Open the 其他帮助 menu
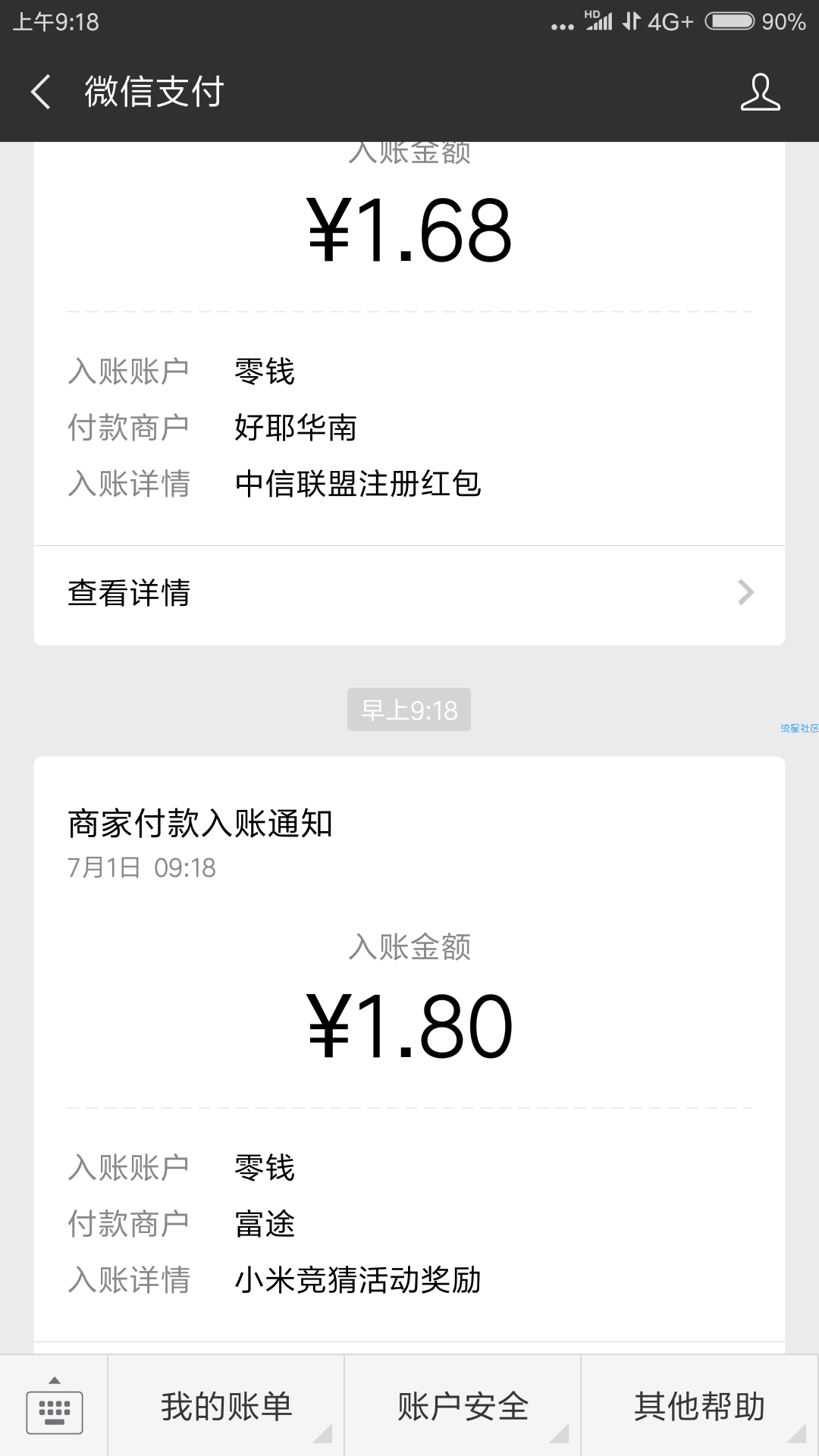Screen dimensions: 819x1456 (700, 1406)
